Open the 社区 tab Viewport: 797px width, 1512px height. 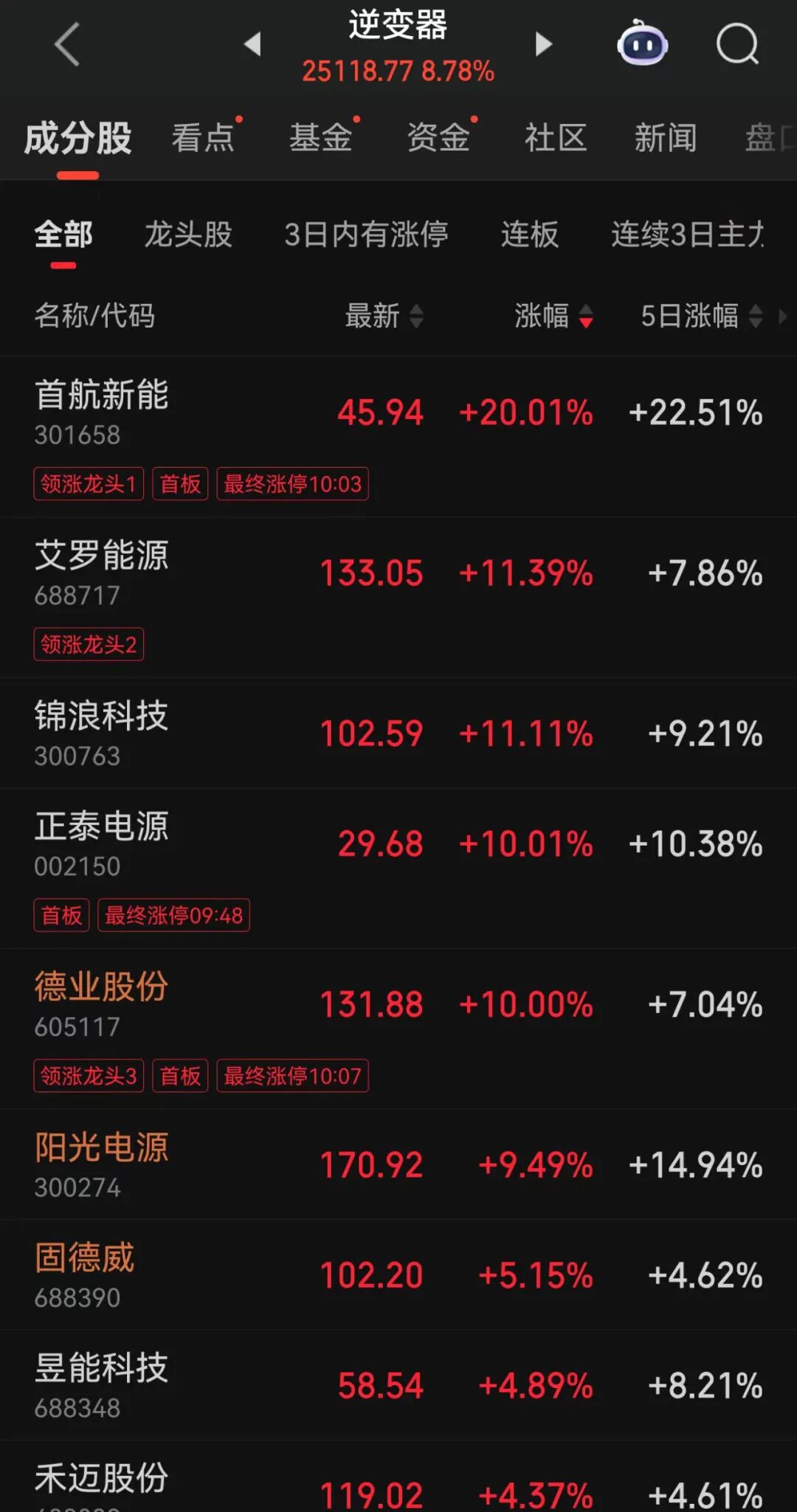point(556,138)
